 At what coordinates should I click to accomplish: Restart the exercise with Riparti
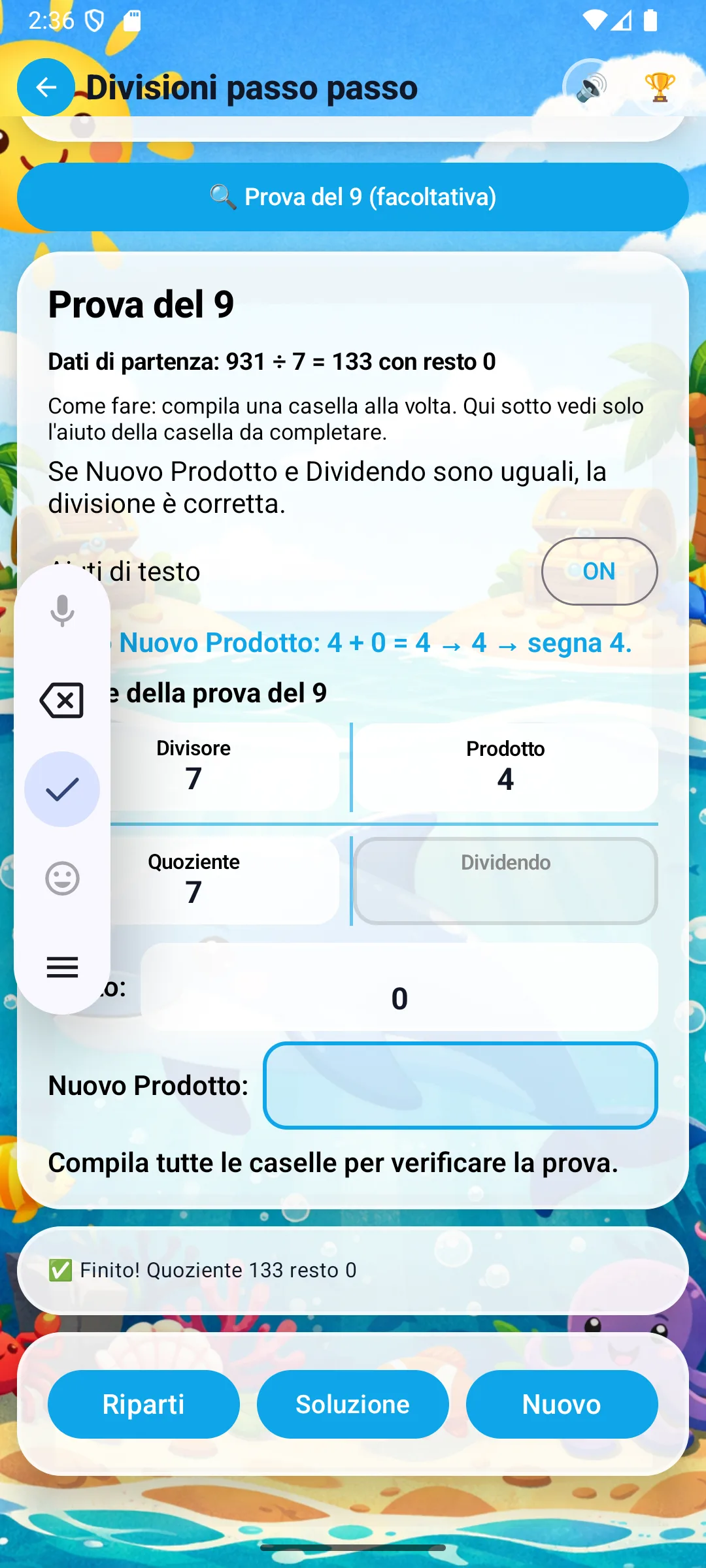tap(144, 1404)
